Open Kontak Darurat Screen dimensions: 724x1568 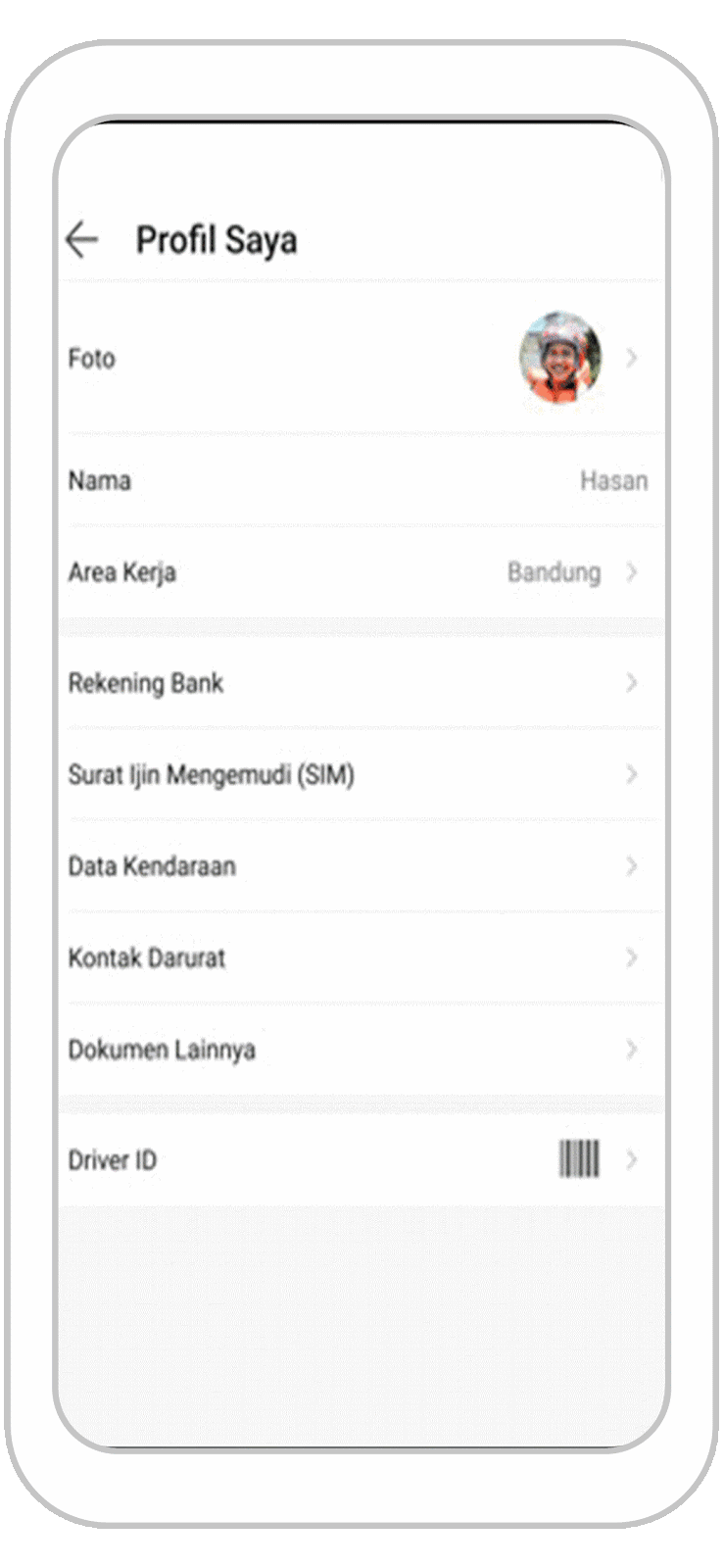(361, 957)
